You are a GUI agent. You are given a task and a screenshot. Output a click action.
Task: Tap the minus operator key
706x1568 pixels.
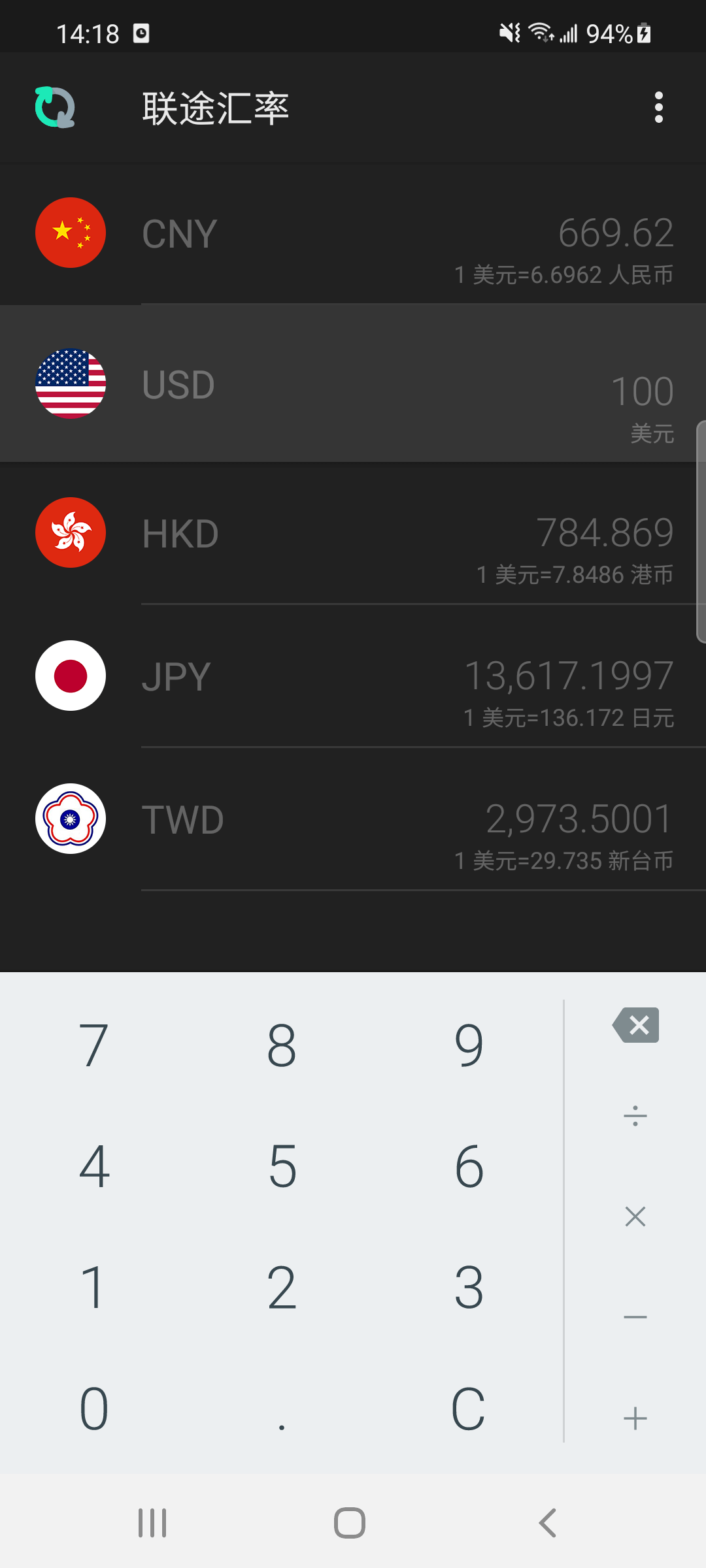click(x=635, y=1317)
